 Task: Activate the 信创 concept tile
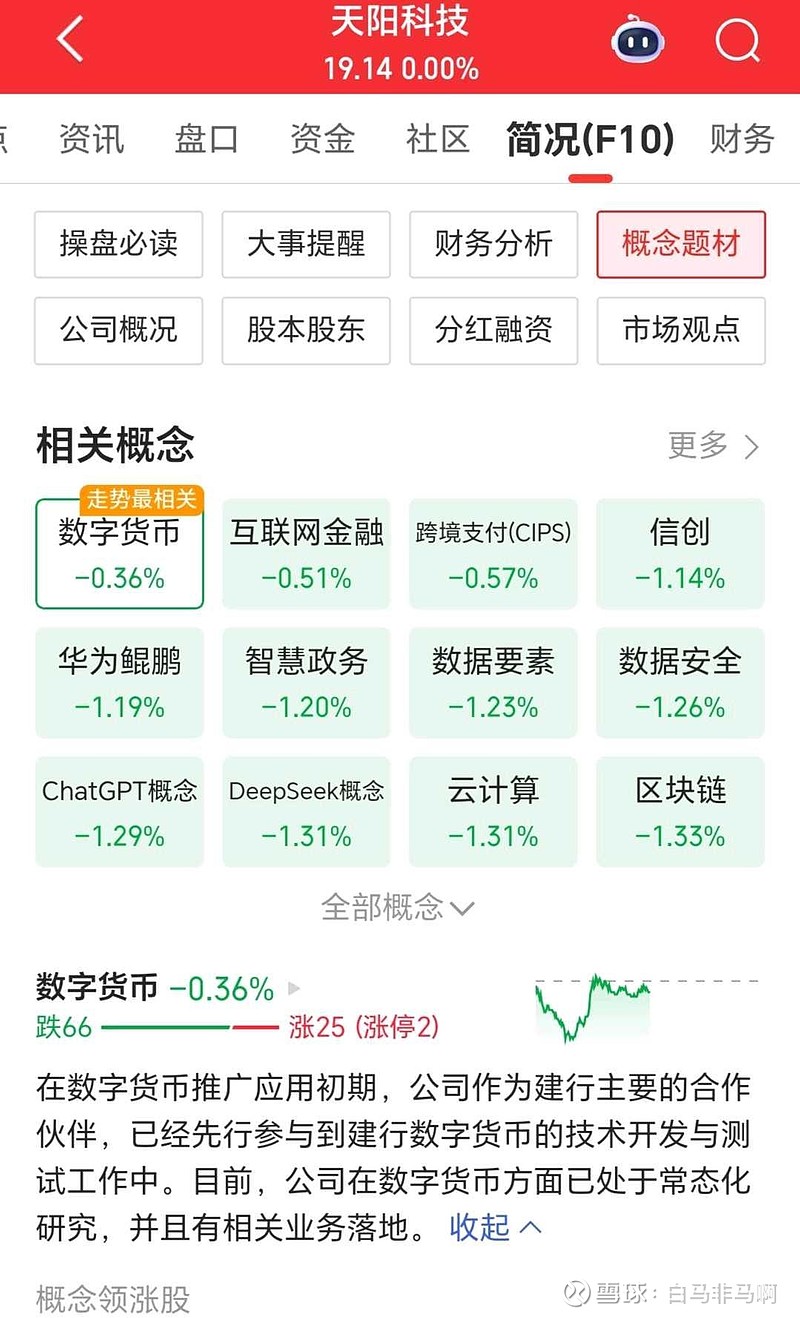tap(680, 553)
